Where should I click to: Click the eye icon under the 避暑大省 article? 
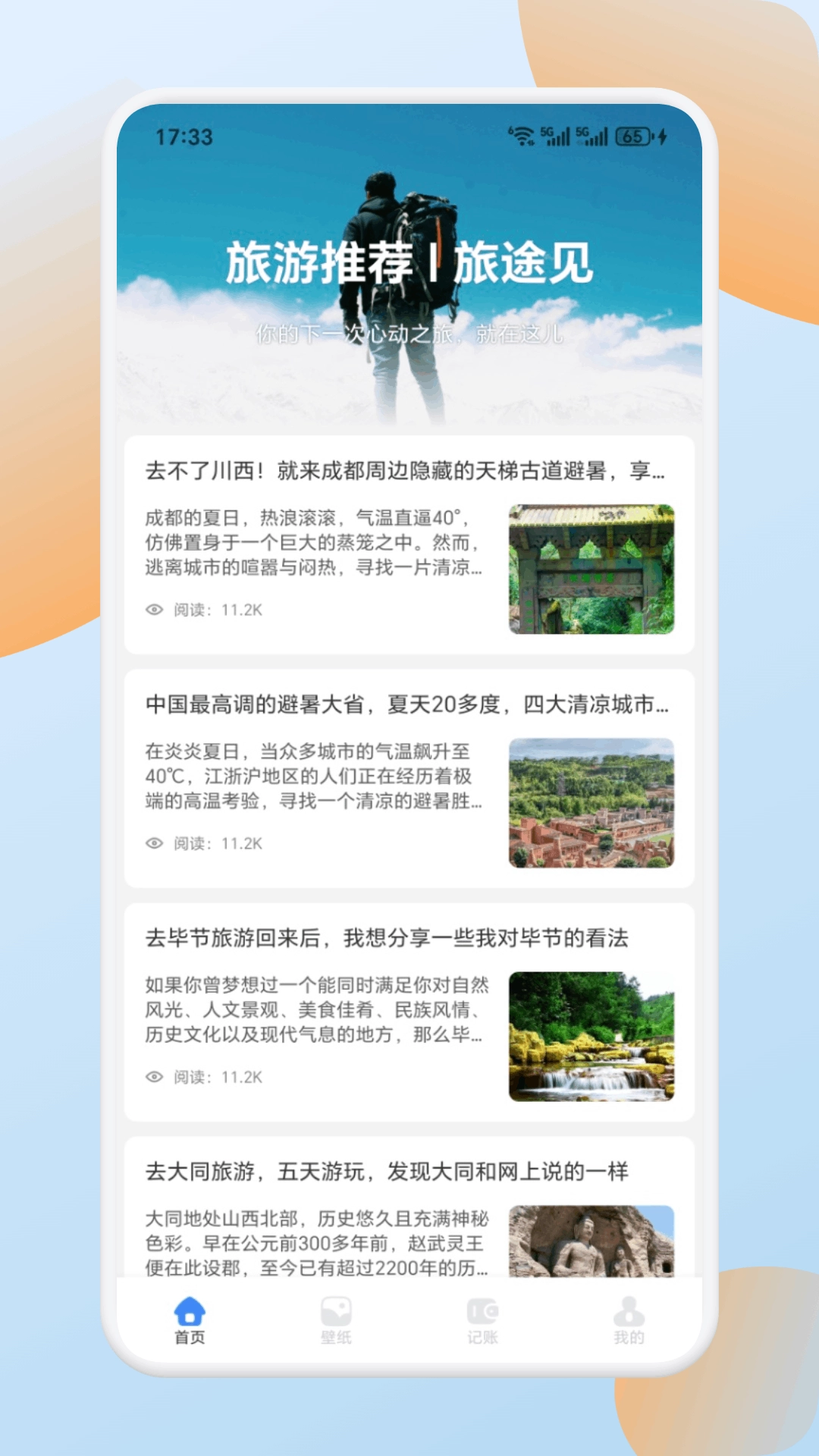(x=153, y=842)
